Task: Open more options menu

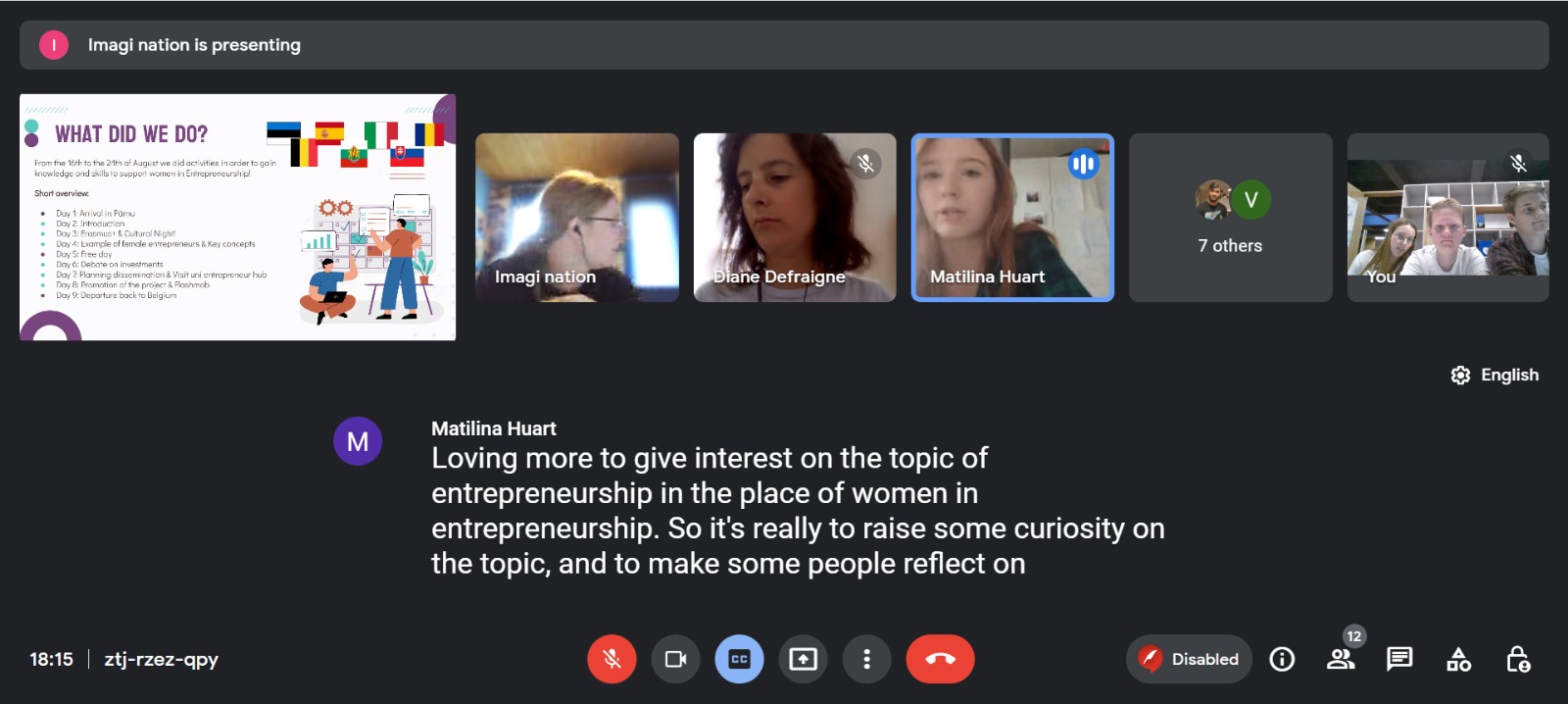Action: click(x=866, y=659)
